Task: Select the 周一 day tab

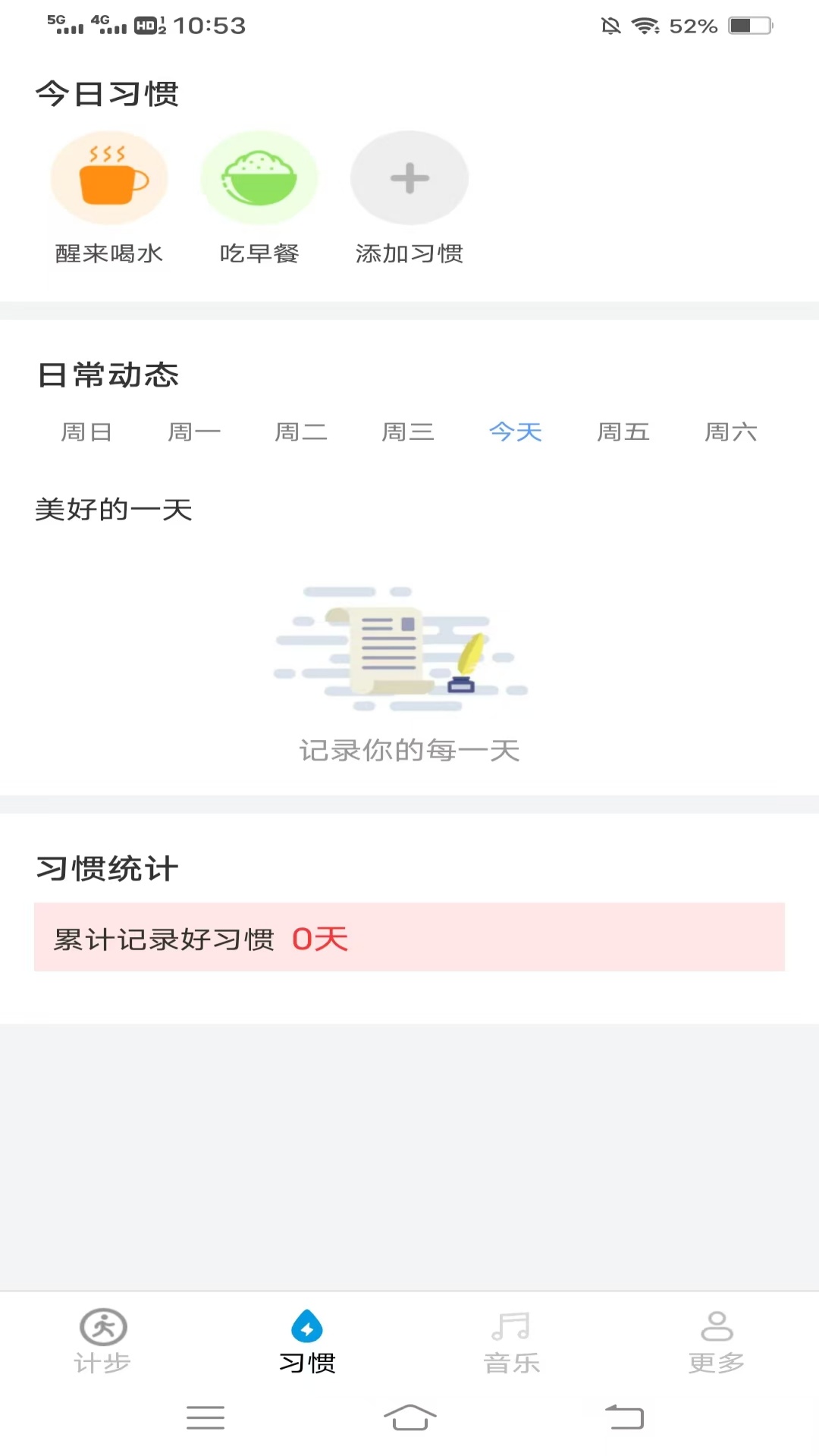Action: pos(194,432)
